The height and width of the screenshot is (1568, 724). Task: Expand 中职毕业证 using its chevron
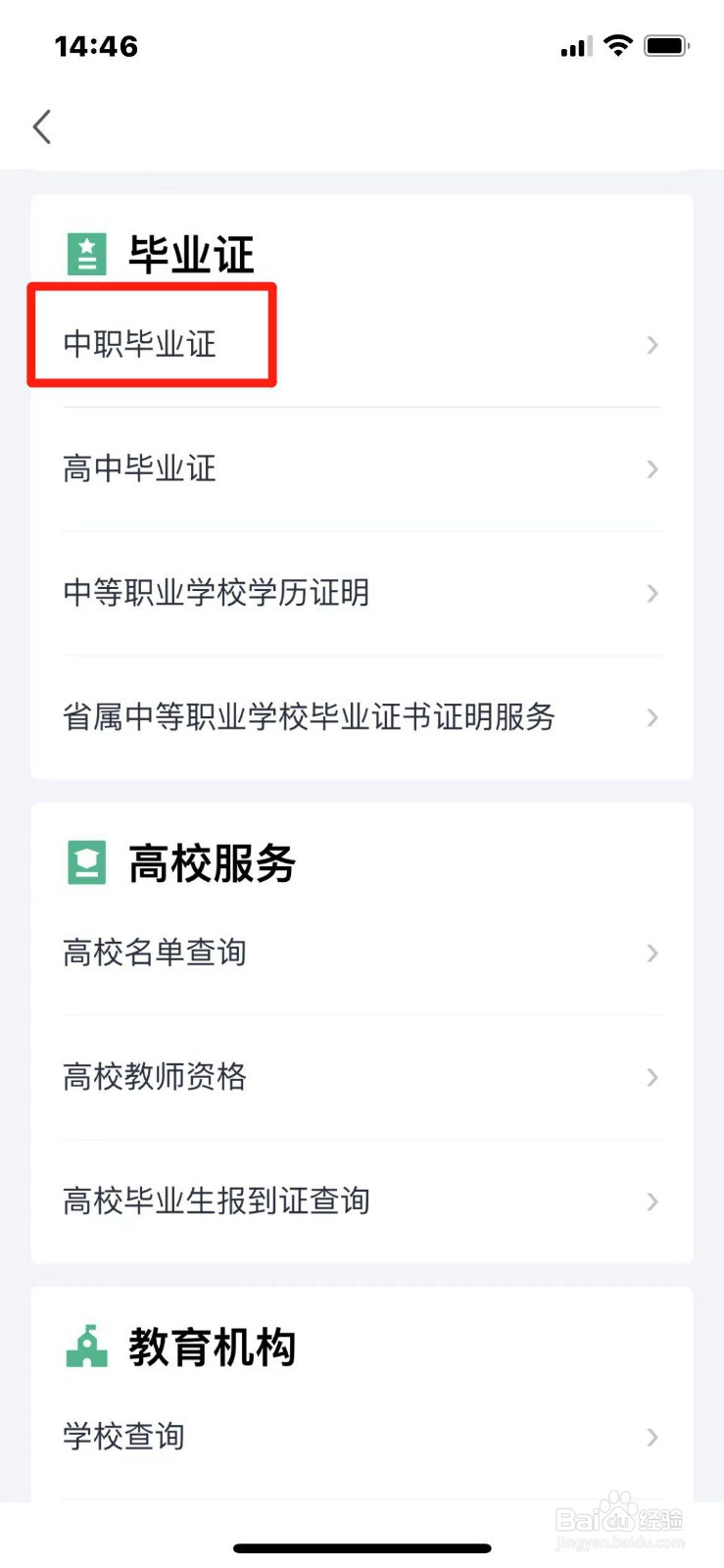[652, 345]
